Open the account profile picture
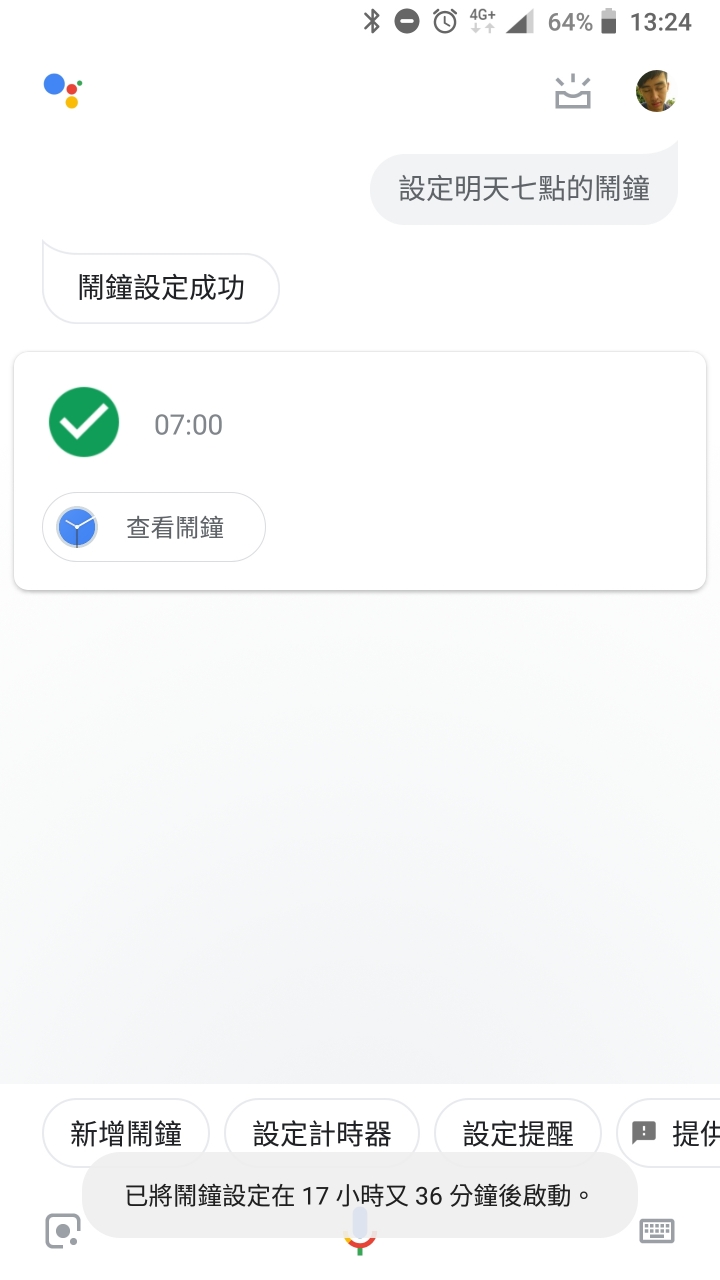Viewport: 720px width, 1280px height. pos(656,91)
